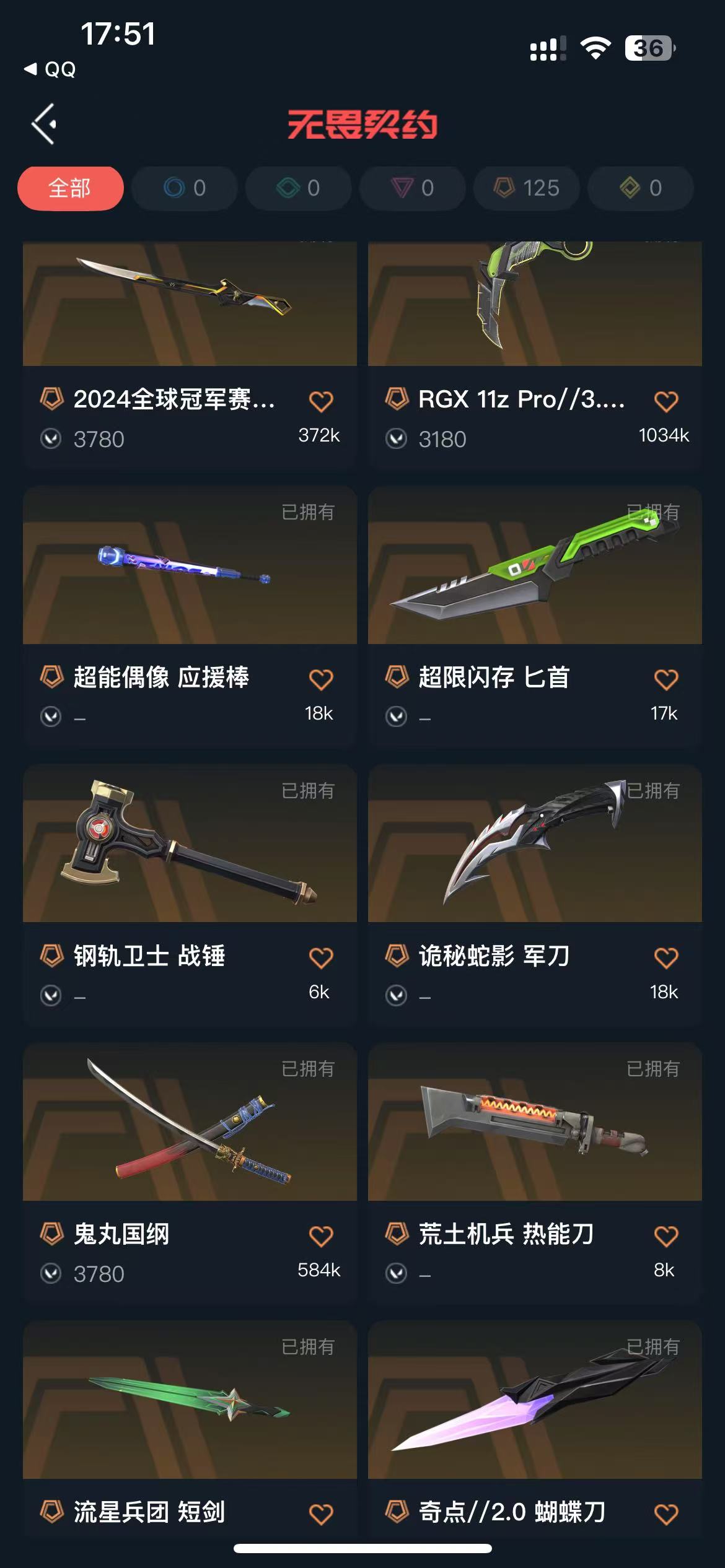Viewport: 725px width, 1568px height.
Task: Like the 鬼丸国纲 skin
Action: pyautogui.click(x=321, y=1236)
